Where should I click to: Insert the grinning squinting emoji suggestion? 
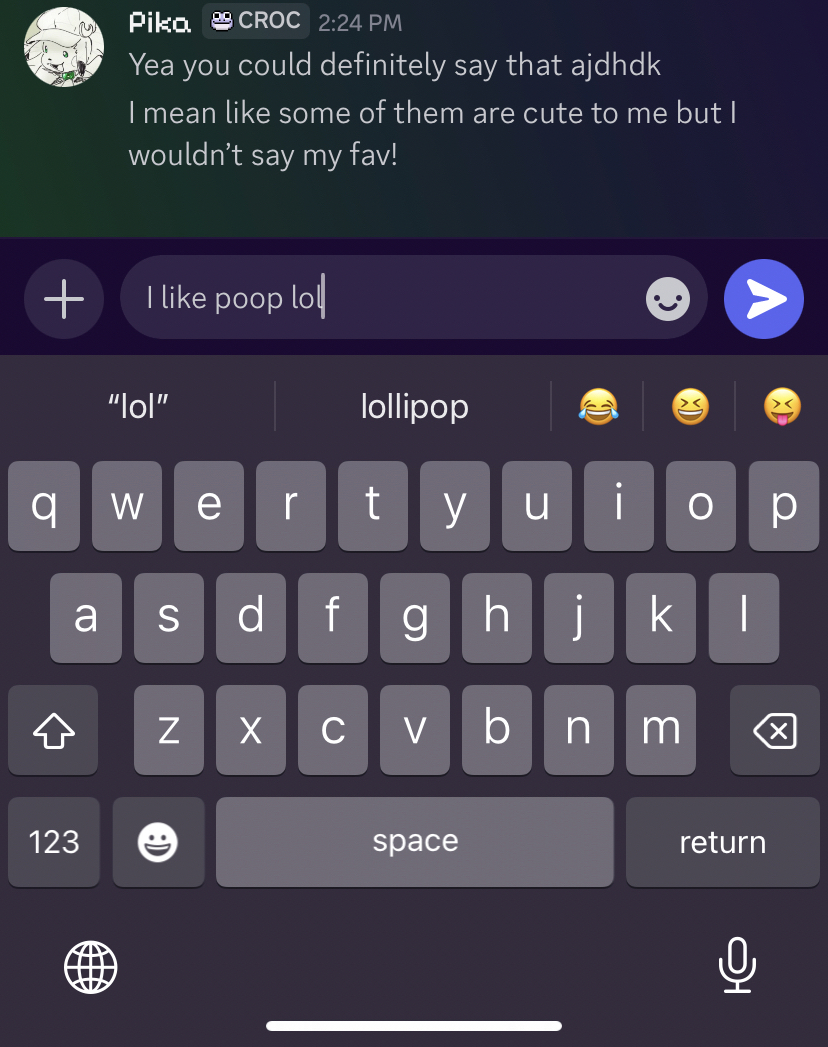[690, 407]
